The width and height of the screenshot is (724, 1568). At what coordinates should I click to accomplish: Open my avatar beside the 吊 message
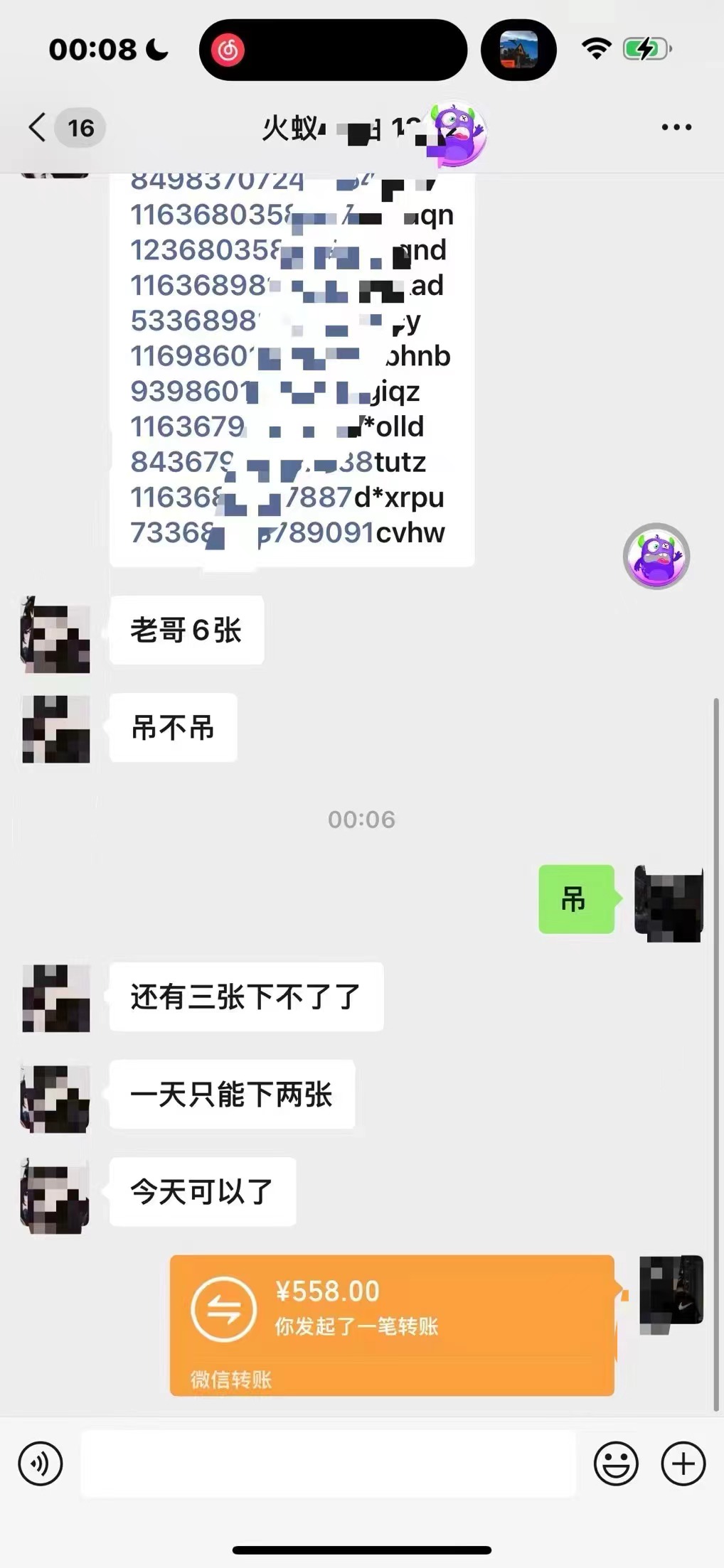tap(668, 903)
